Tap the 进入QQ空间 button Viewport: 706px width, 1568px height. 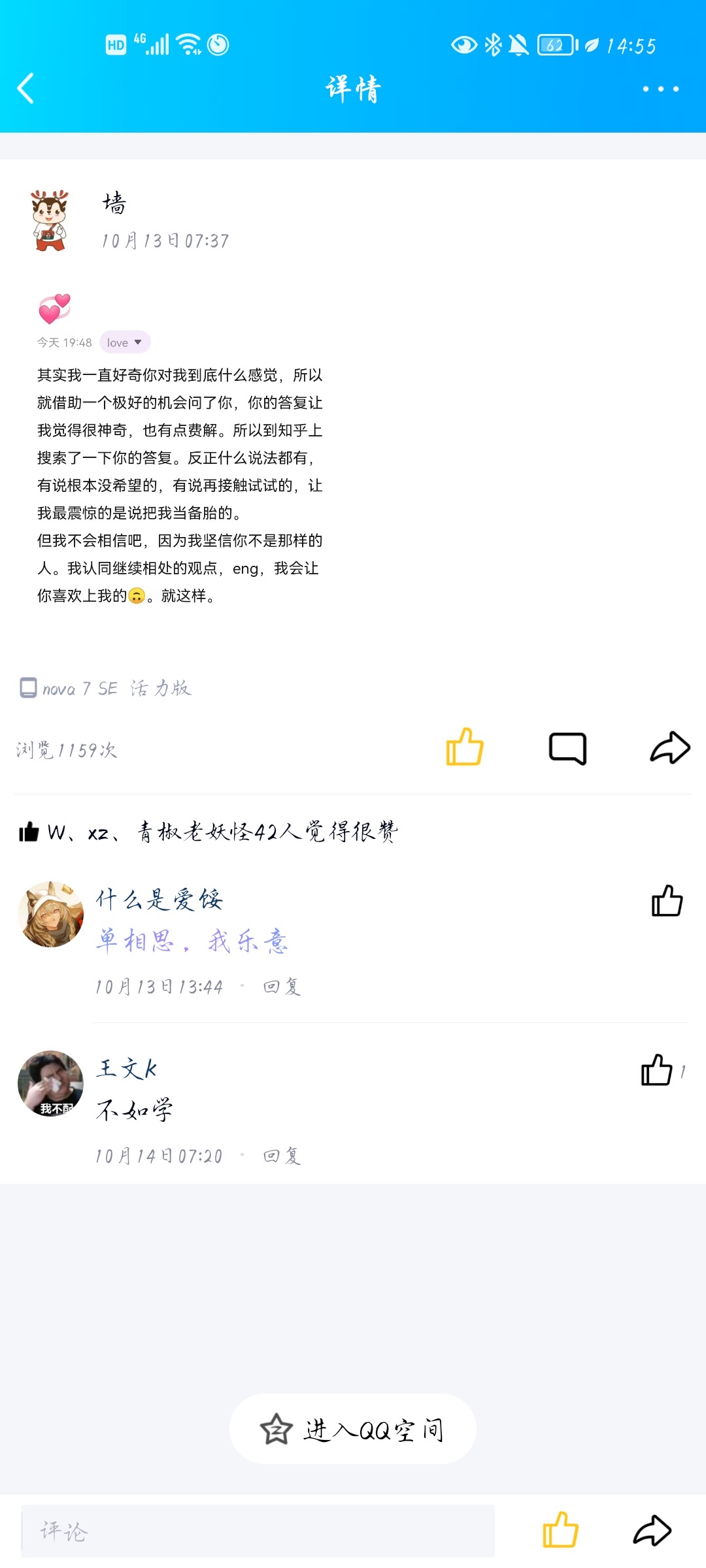(x=353, y=1429)
